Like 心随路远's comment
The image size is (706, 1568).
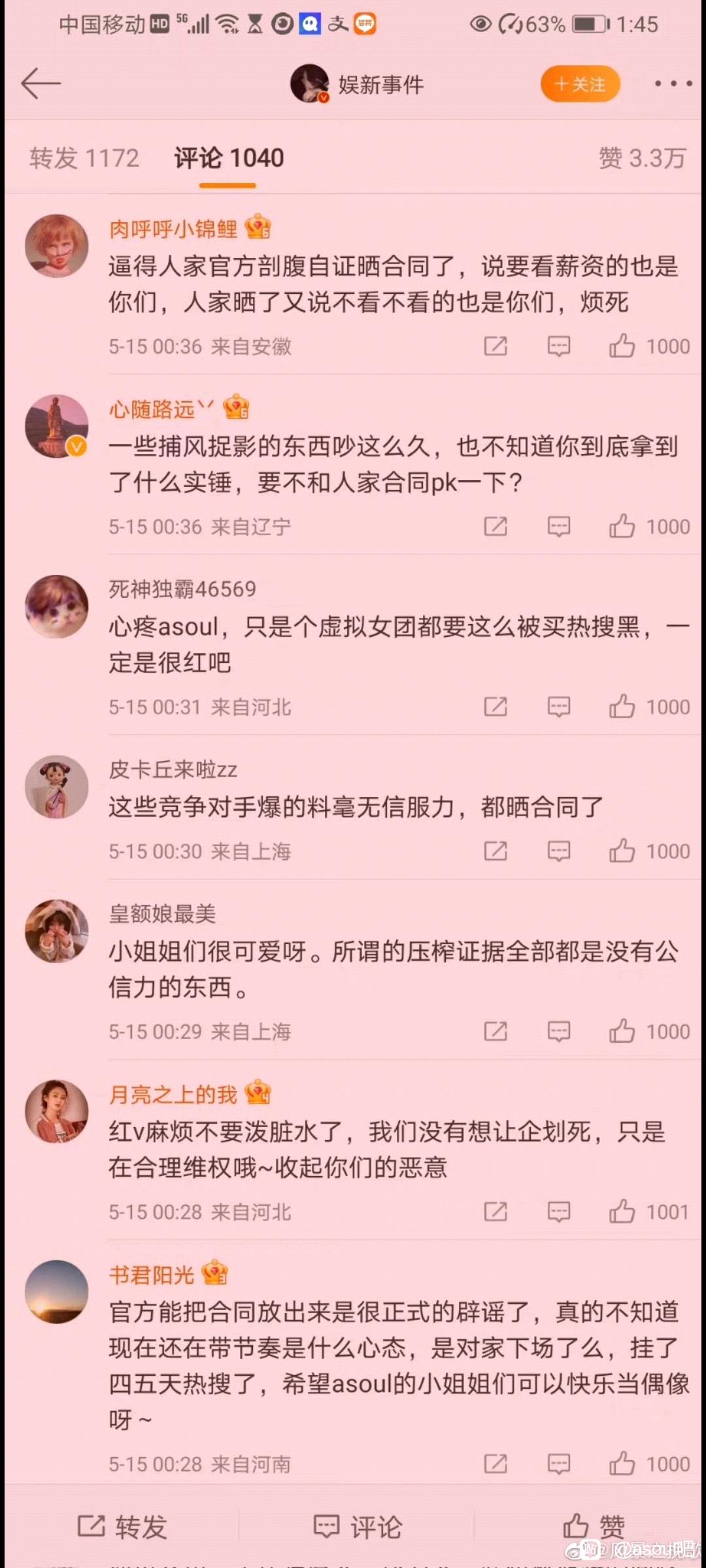[622, 527]
